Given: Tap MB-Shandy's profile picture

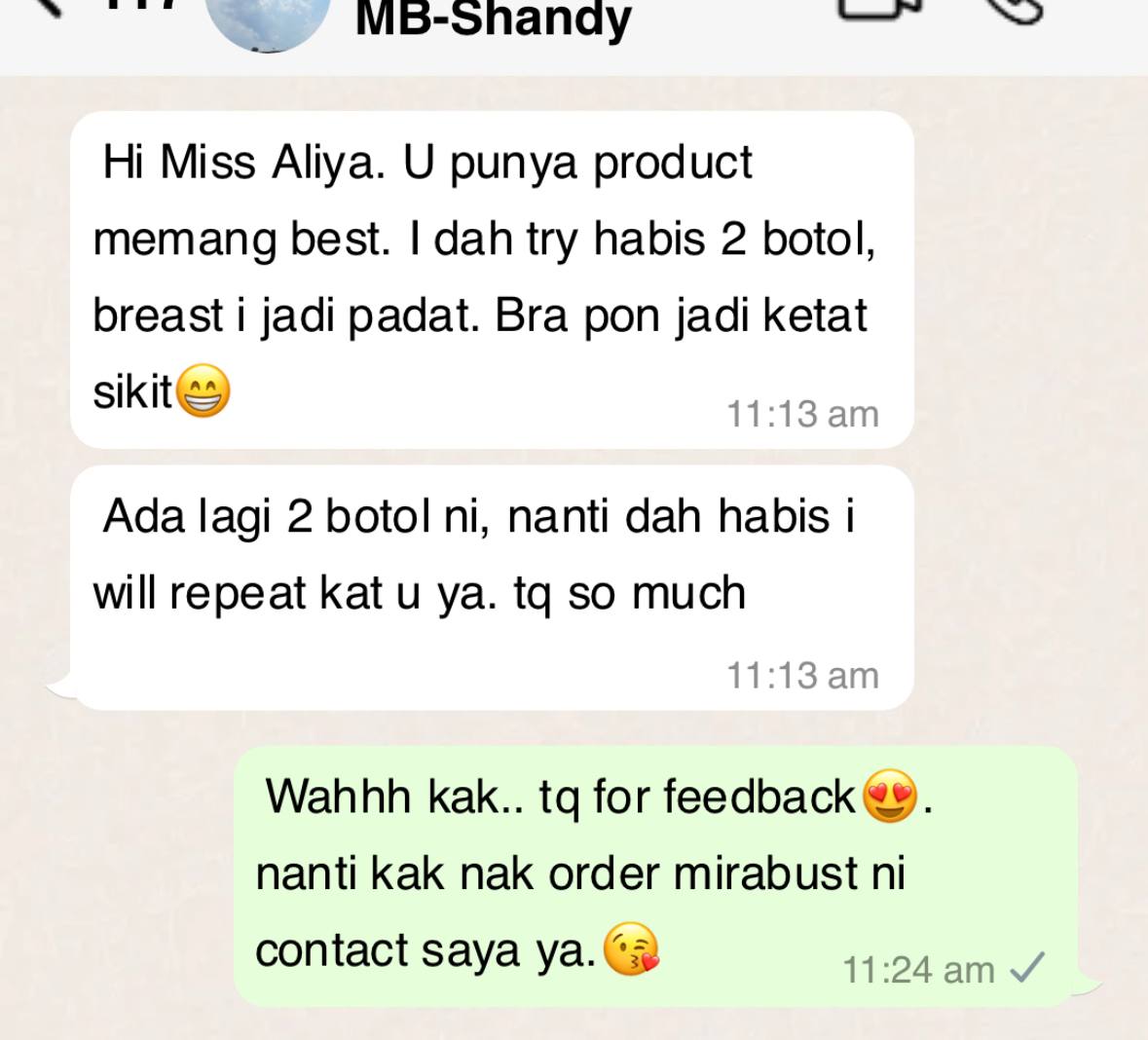Looking at the screenshot, I should pos(268,19).
